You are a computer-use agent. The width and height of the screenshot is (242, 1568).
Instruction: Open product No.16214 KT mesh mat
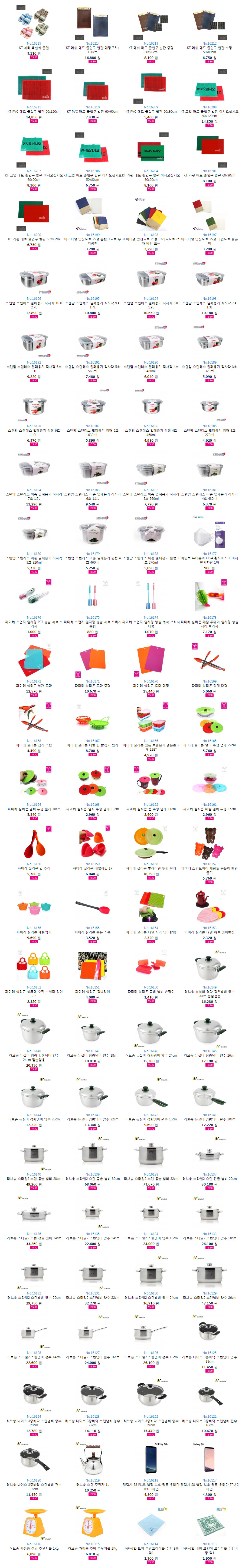point(92,24)
